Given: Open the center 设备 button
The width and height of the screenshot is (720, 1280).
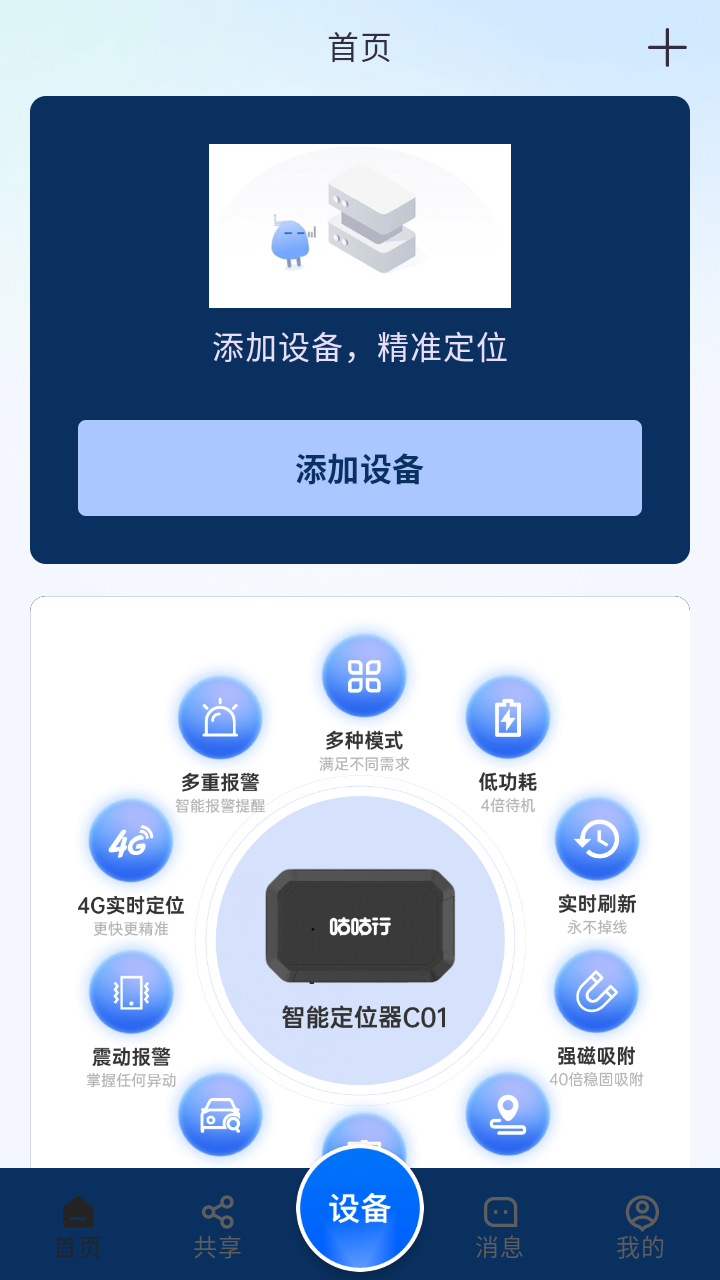Looking at the screenshot, I should [x=360, y=1208].
